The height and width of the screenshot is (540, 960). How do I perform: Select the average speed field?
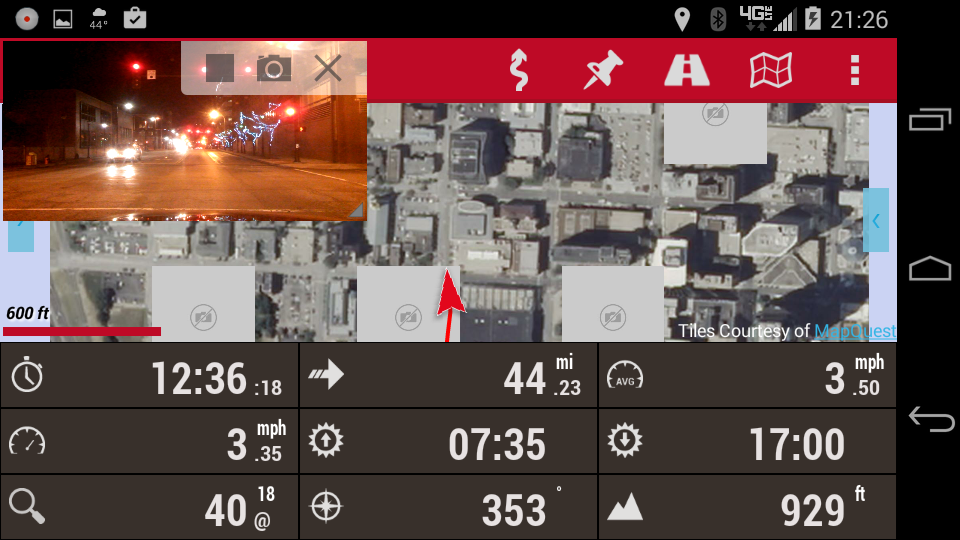[747, 377]
